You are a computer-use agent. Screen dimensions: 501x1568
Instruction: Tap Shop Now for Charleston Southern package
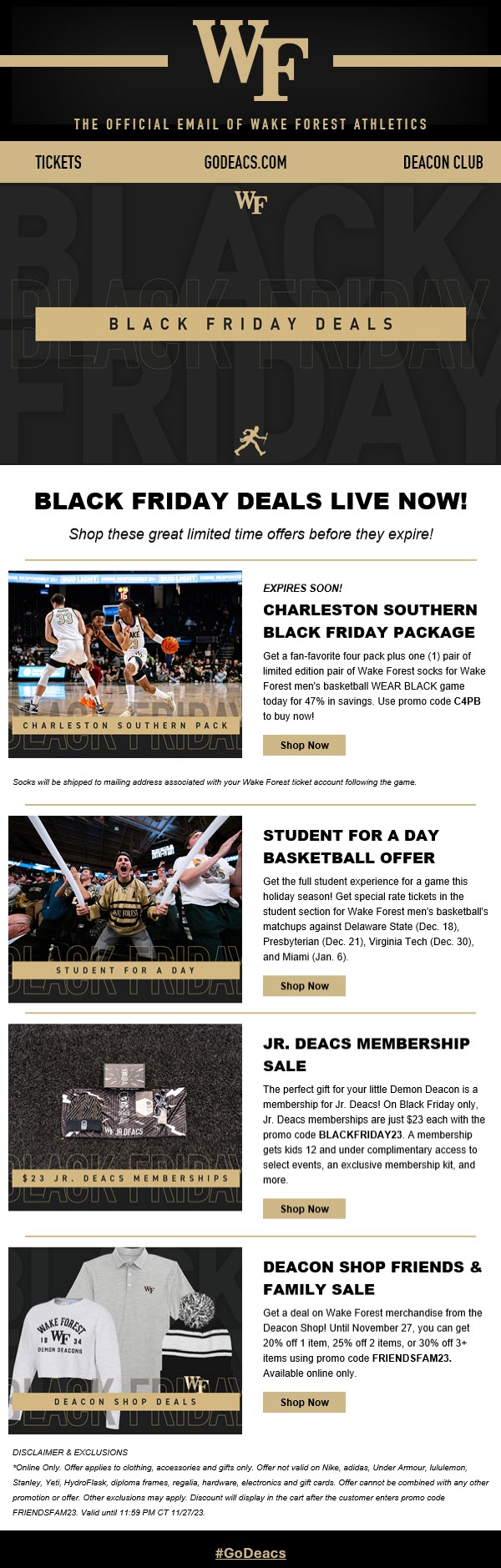pyautogui.click(x=304, y=745)
